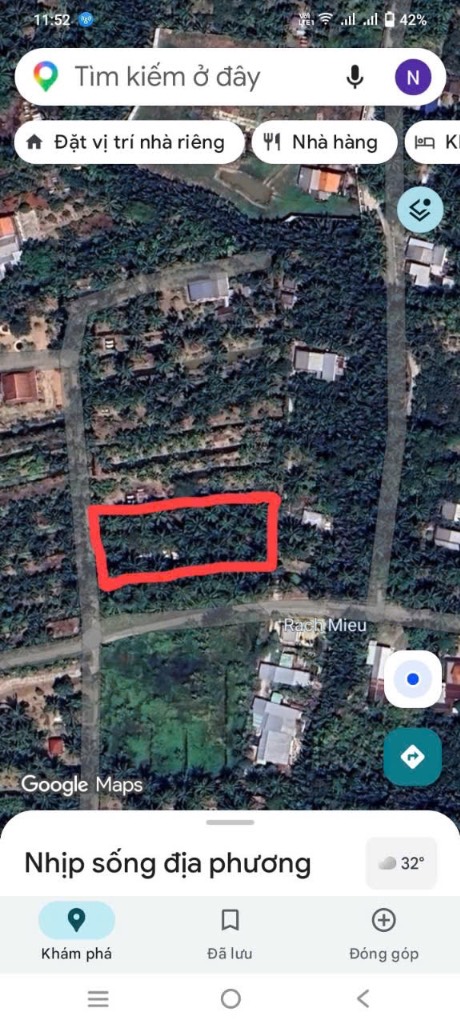Viewport: 460px width, 1024px height.
Task: Switch to the Khám phá tab
Action: pyautogui.click(x=76, y=933)
